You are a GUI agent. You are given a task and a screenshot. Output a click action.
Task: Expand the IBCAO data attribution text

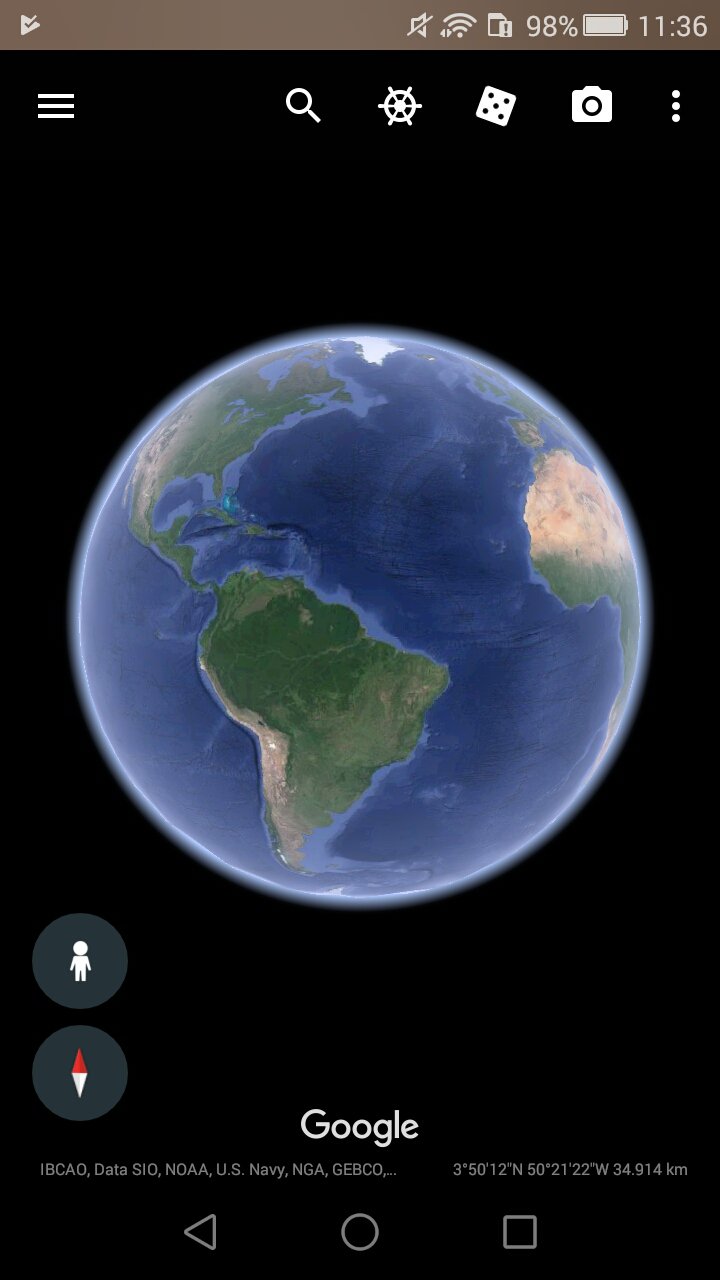point(218,1169)
